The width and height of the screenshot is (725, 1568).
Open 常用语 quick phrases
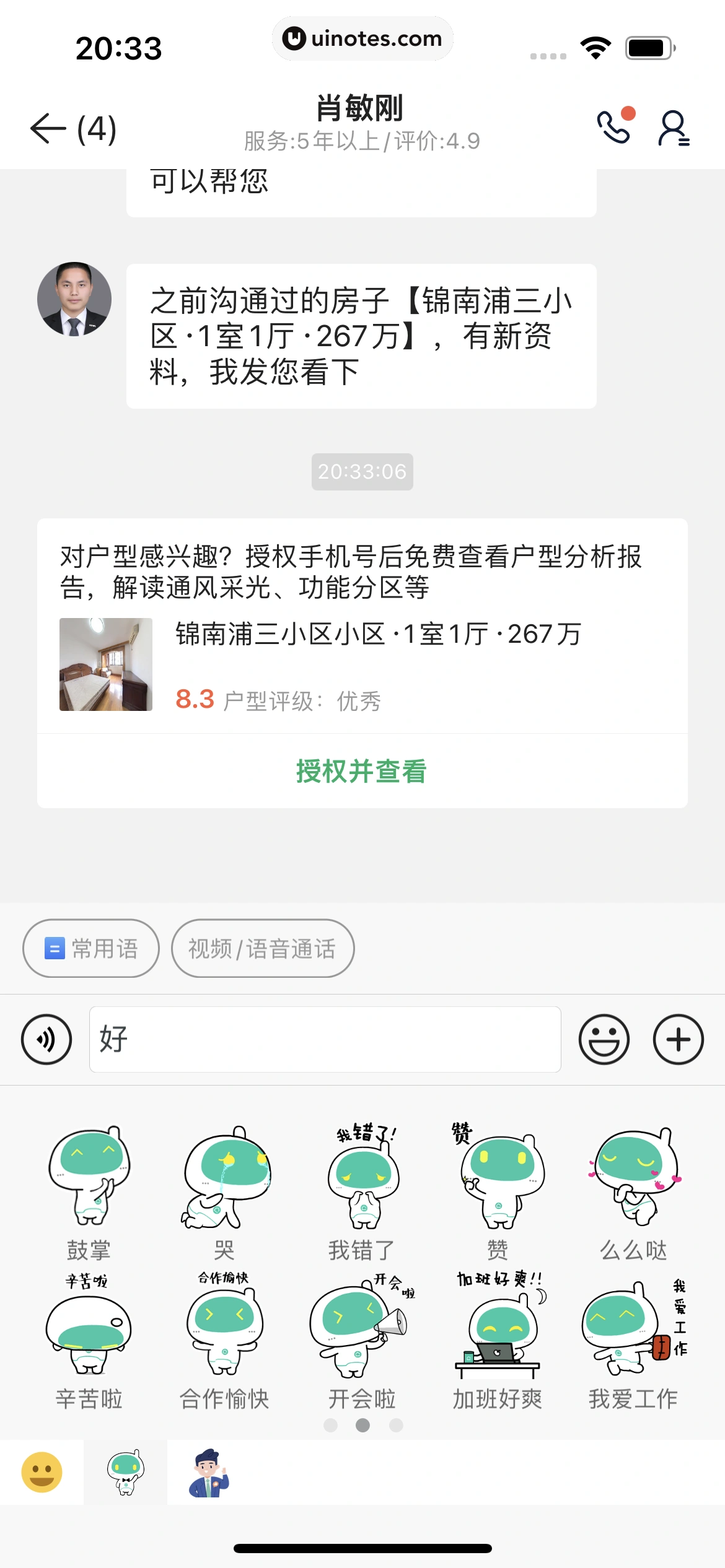click(91, 948)
